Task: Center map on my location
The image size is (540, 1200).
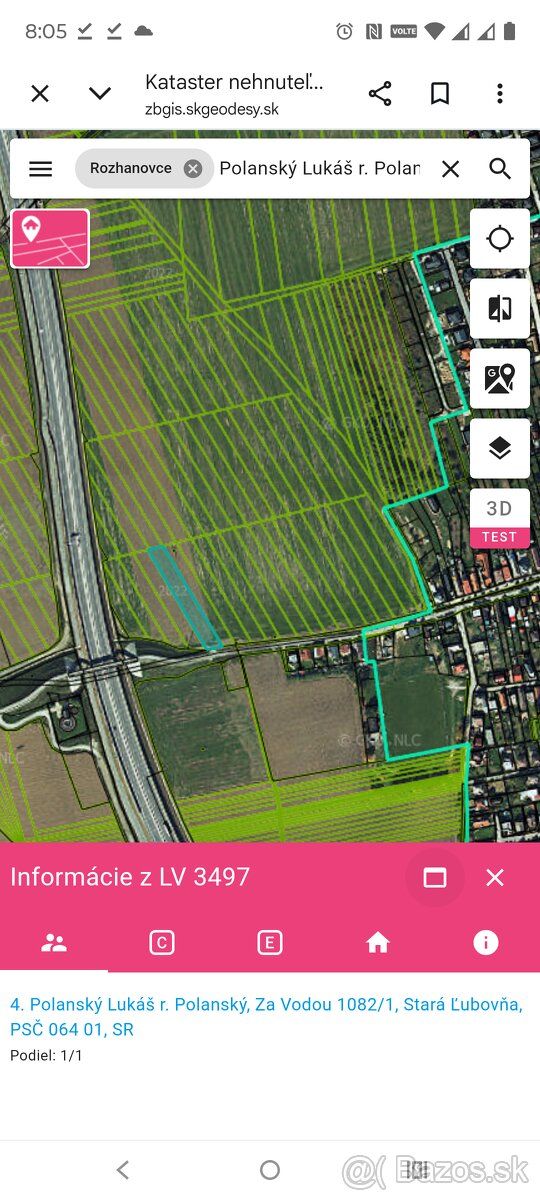Action: (500, 239)
